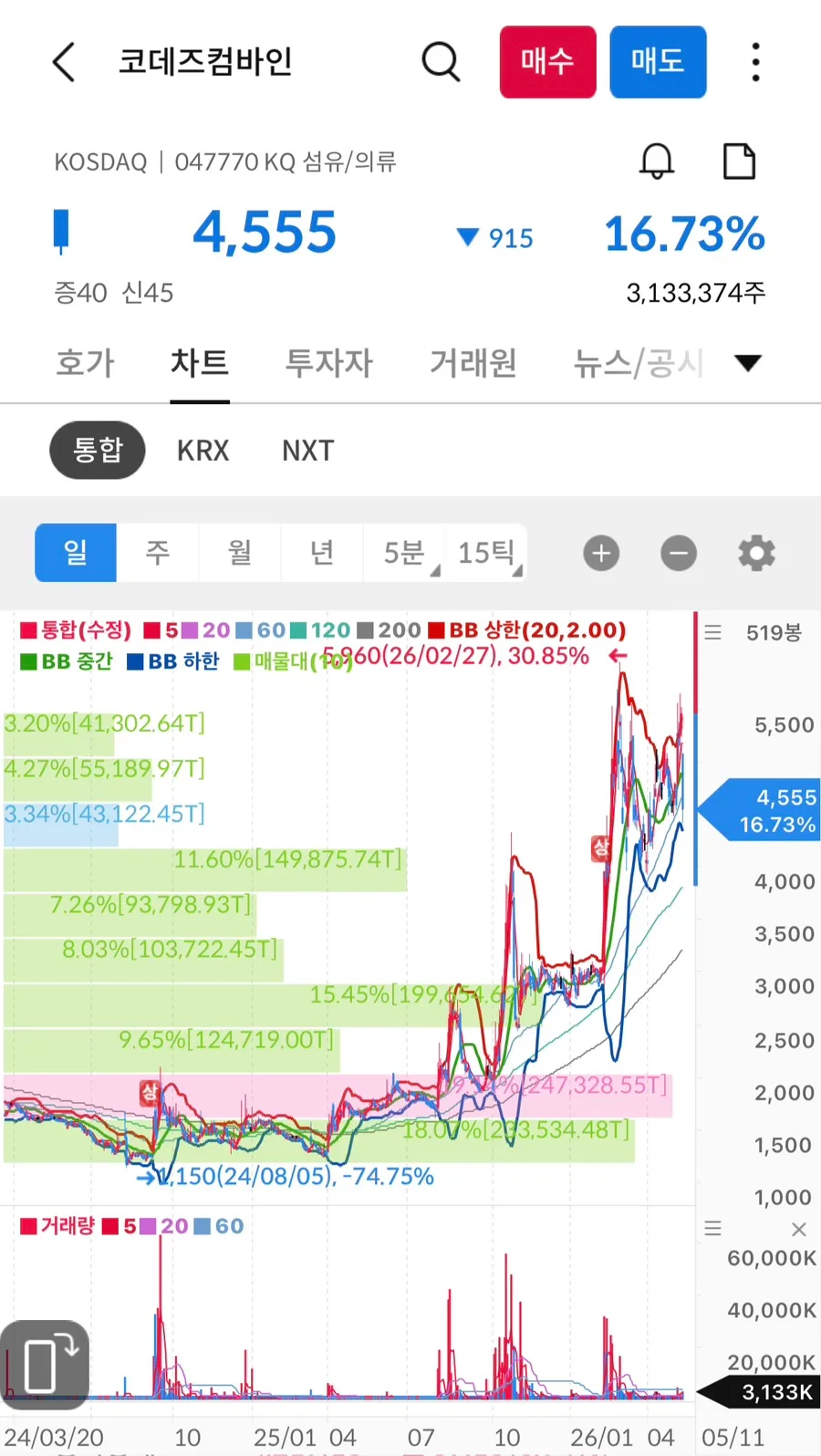Switch to the 투자자 tab
The width and height of the screenshot is (821, 1456).
[x=329, y=363]
